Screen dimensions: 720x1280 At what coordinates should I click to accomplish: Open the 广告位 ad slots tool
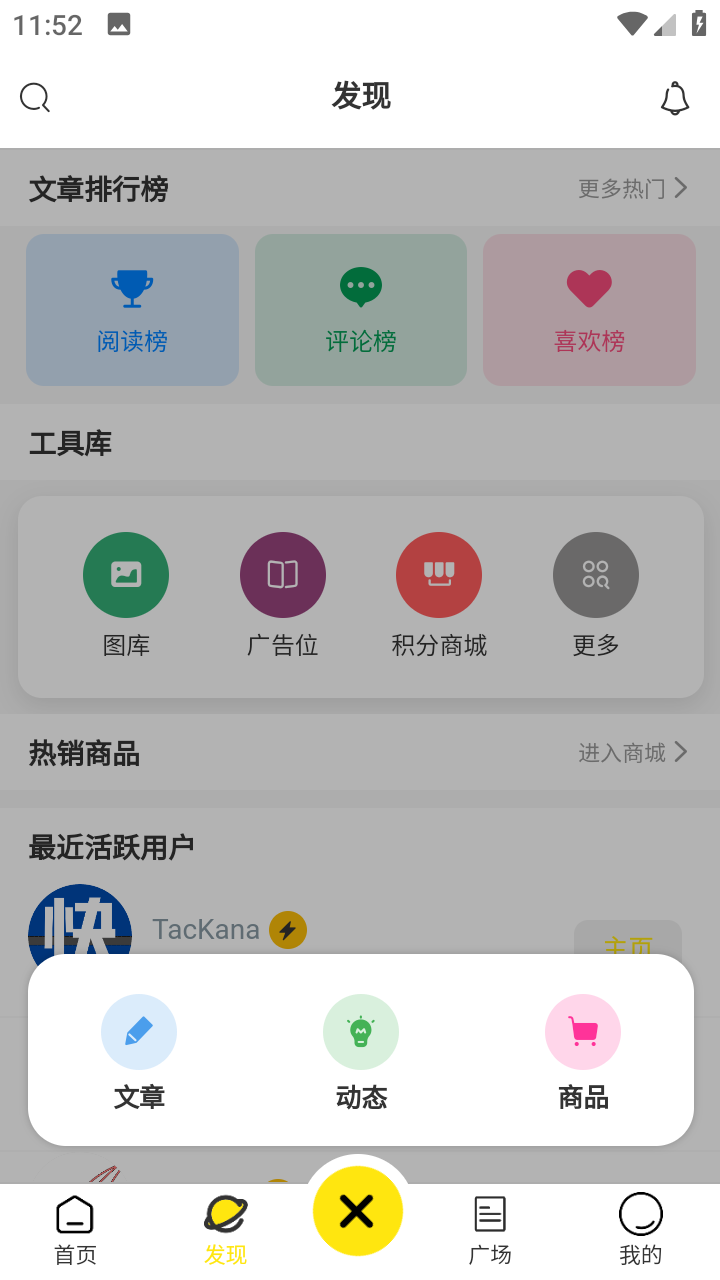[x=282, y=575]
